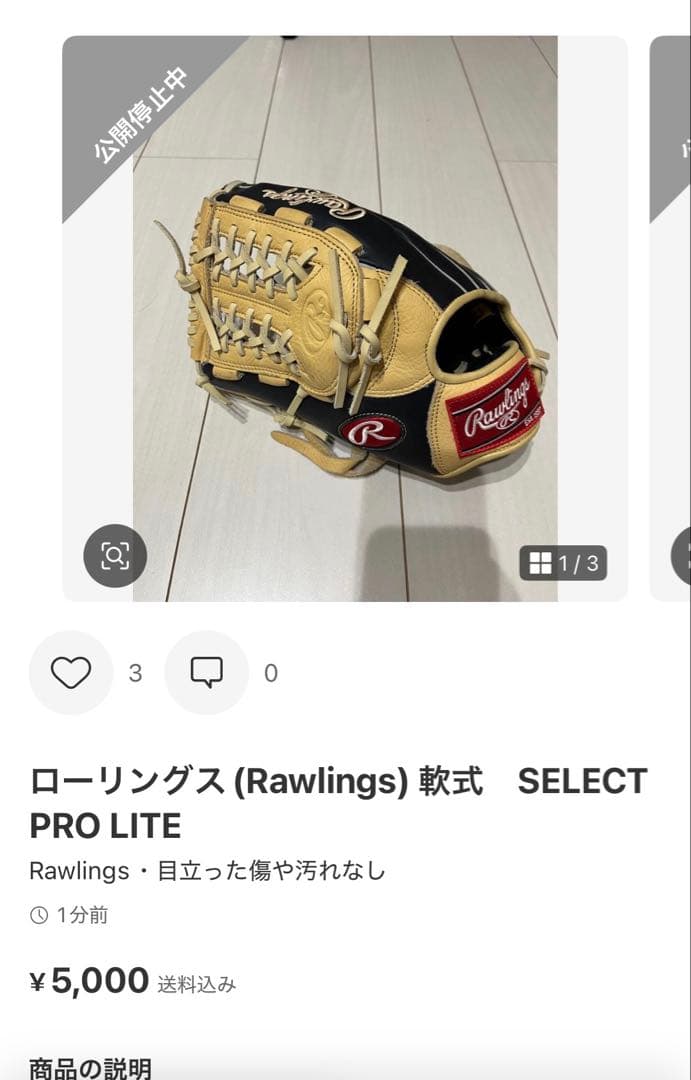The height and width of the screenshot is (1080, 691).
Task: Search similar items with image search
Action: pos(115,556)
